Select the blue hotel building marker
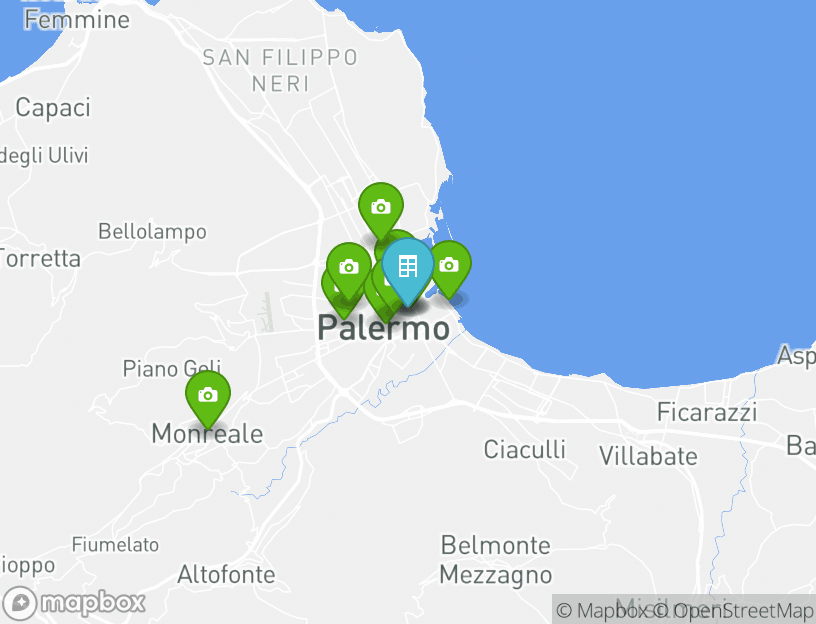The image size is (816, 624). [x=407, y=267]
